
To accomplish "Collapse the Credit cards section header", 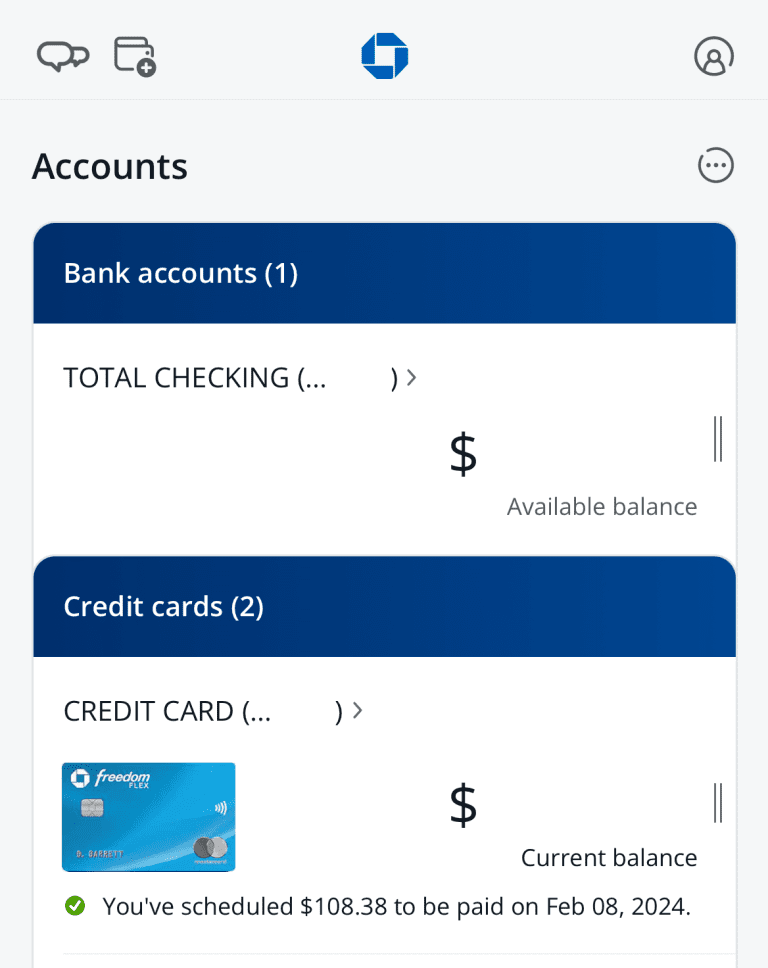I will tap(384, 607).
